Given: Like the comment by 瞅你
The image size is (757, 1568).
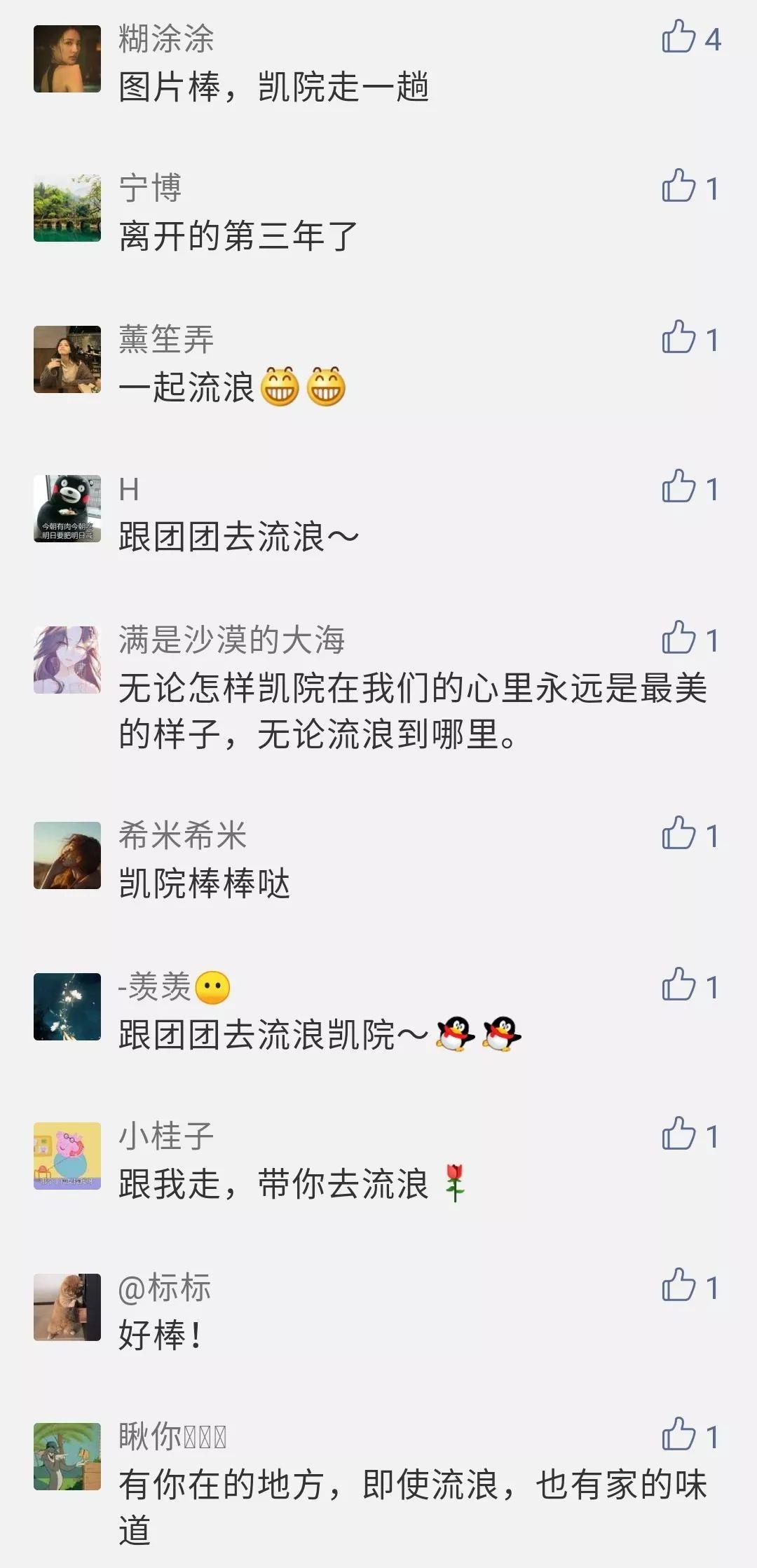Looking at the screenshot, I should tap(678, 1435).
